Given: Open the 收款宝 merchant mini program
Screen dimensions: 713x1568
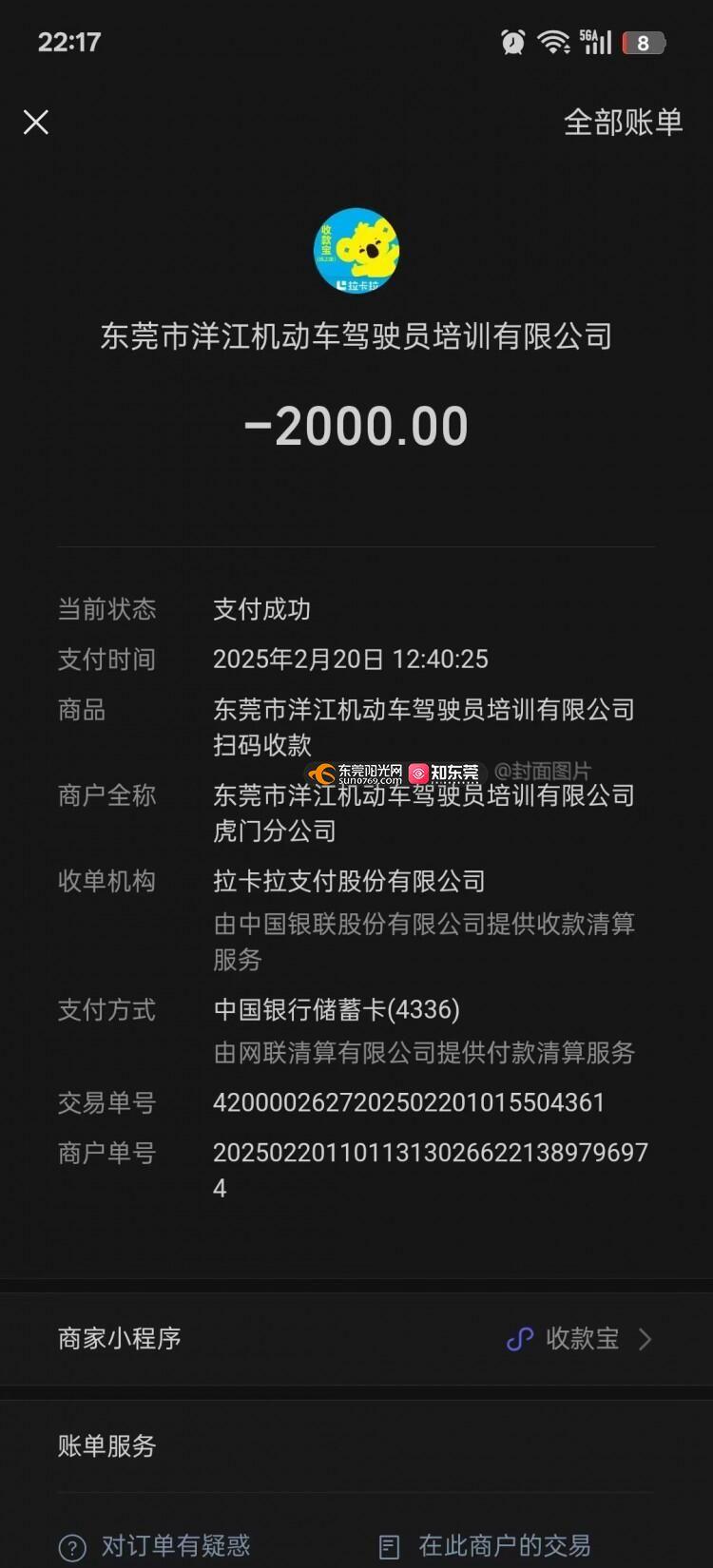Looking at the screenshot, I should 580,1339.
